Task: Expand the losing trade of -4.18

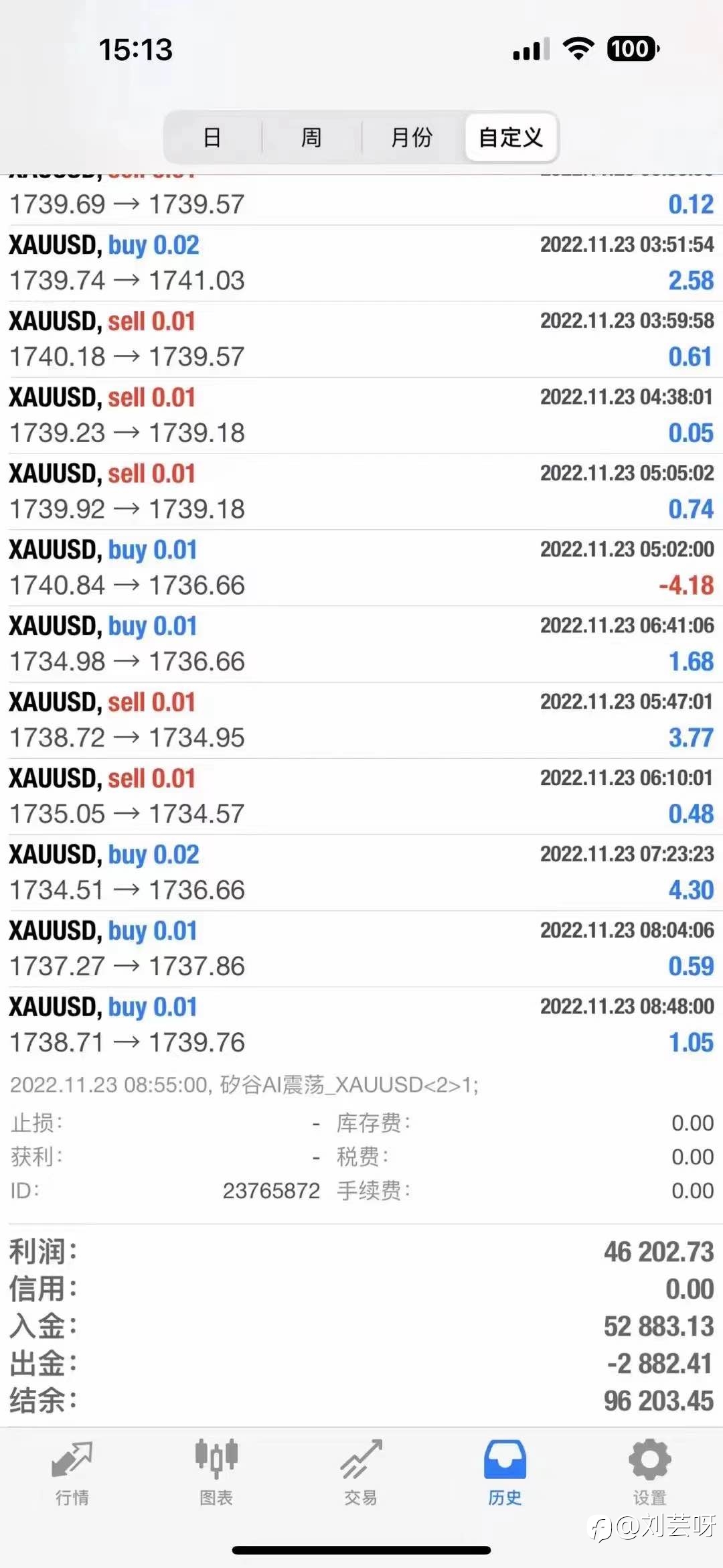Action: tap(361, 568)
